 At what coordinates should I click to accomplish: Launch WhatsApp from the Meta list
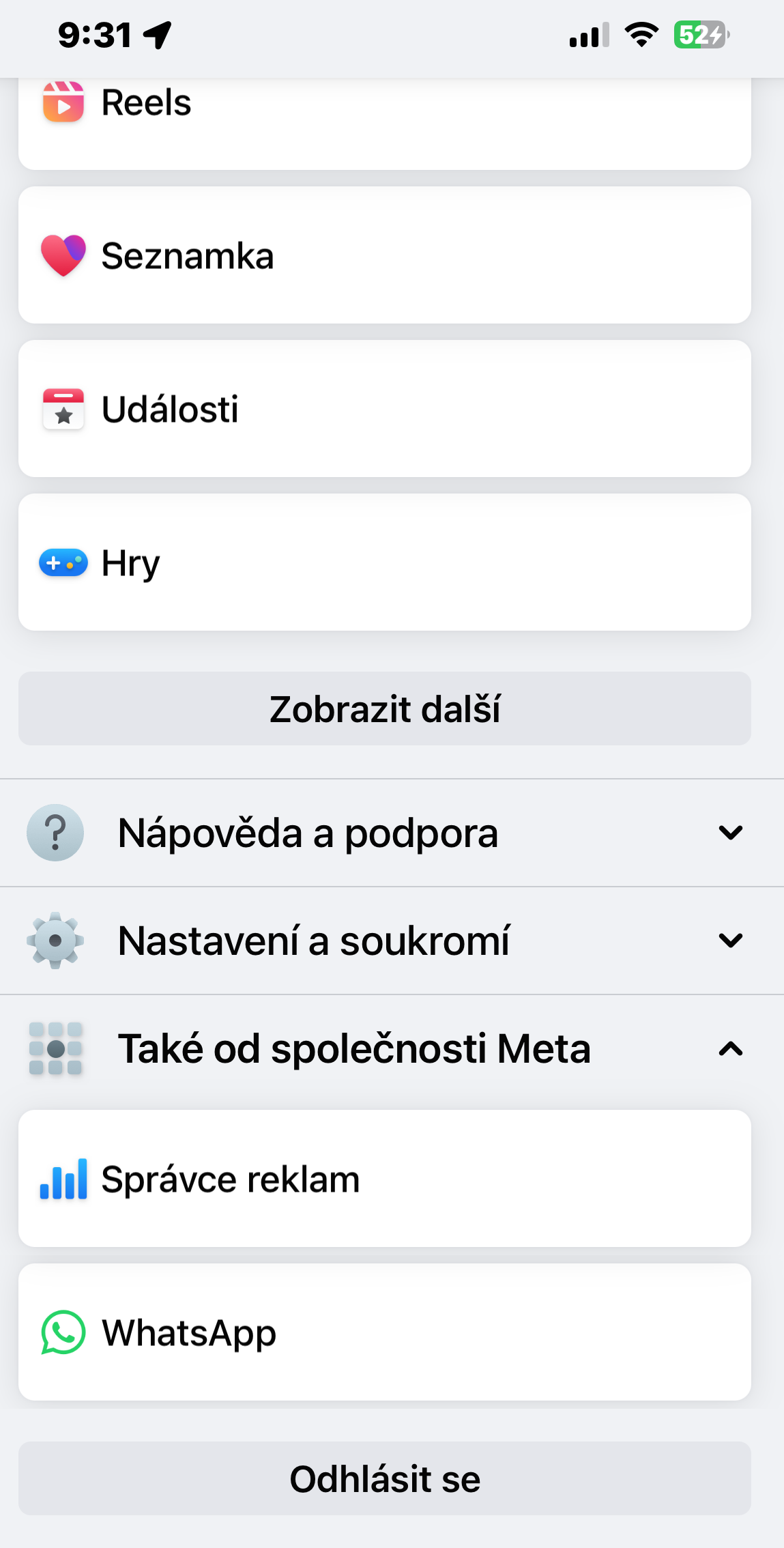pyautogui.click(x=384, y=1332)
